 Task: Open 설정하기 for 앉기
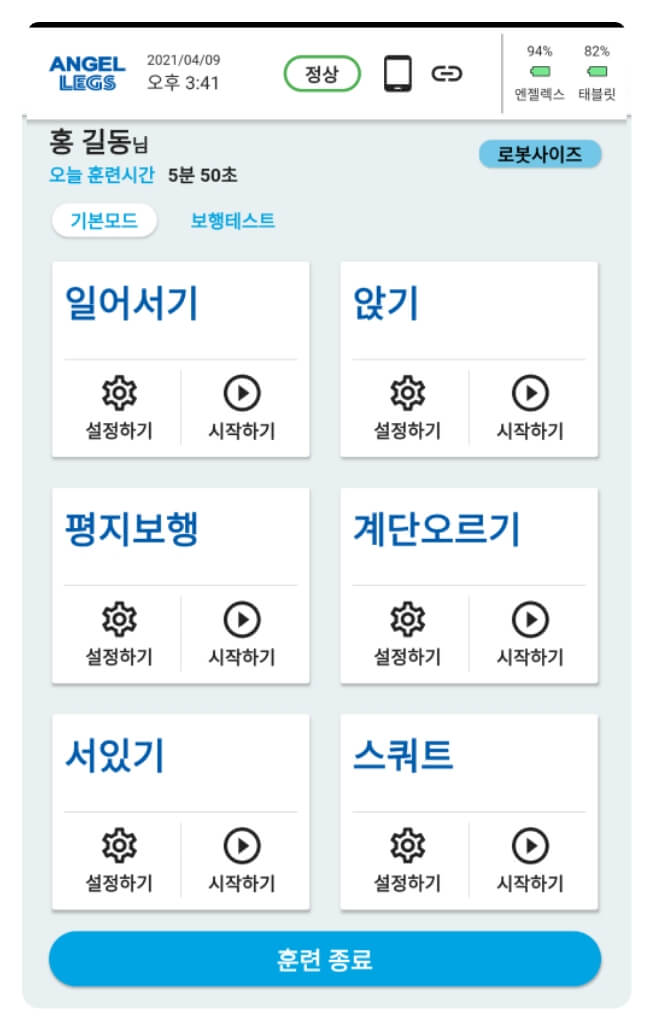pyautogui.click(x=407, y=408)
